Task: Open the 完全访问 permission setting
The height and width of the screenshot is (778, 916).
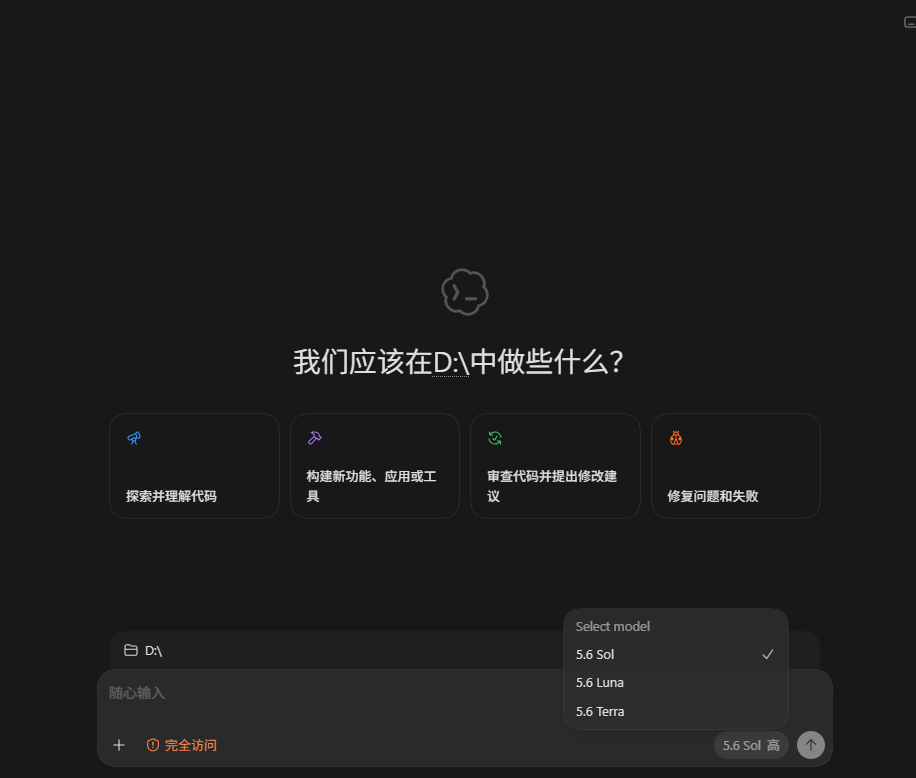Action: point(181,745)
